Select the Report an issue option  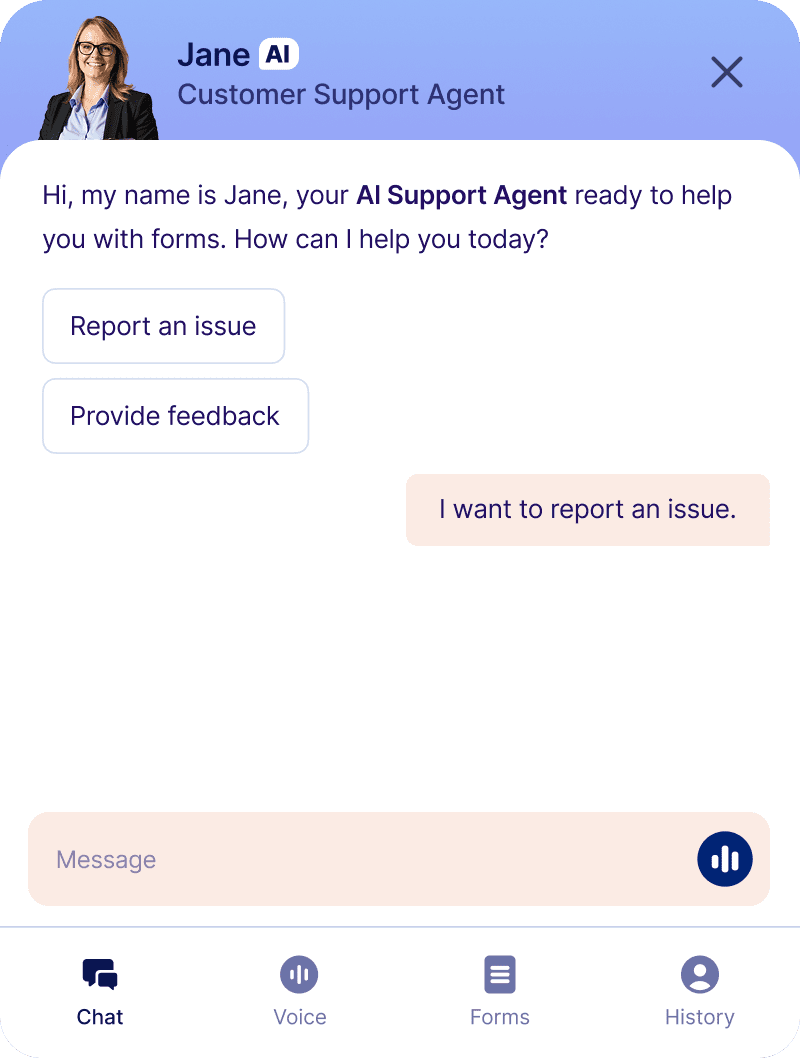[163, 326]
